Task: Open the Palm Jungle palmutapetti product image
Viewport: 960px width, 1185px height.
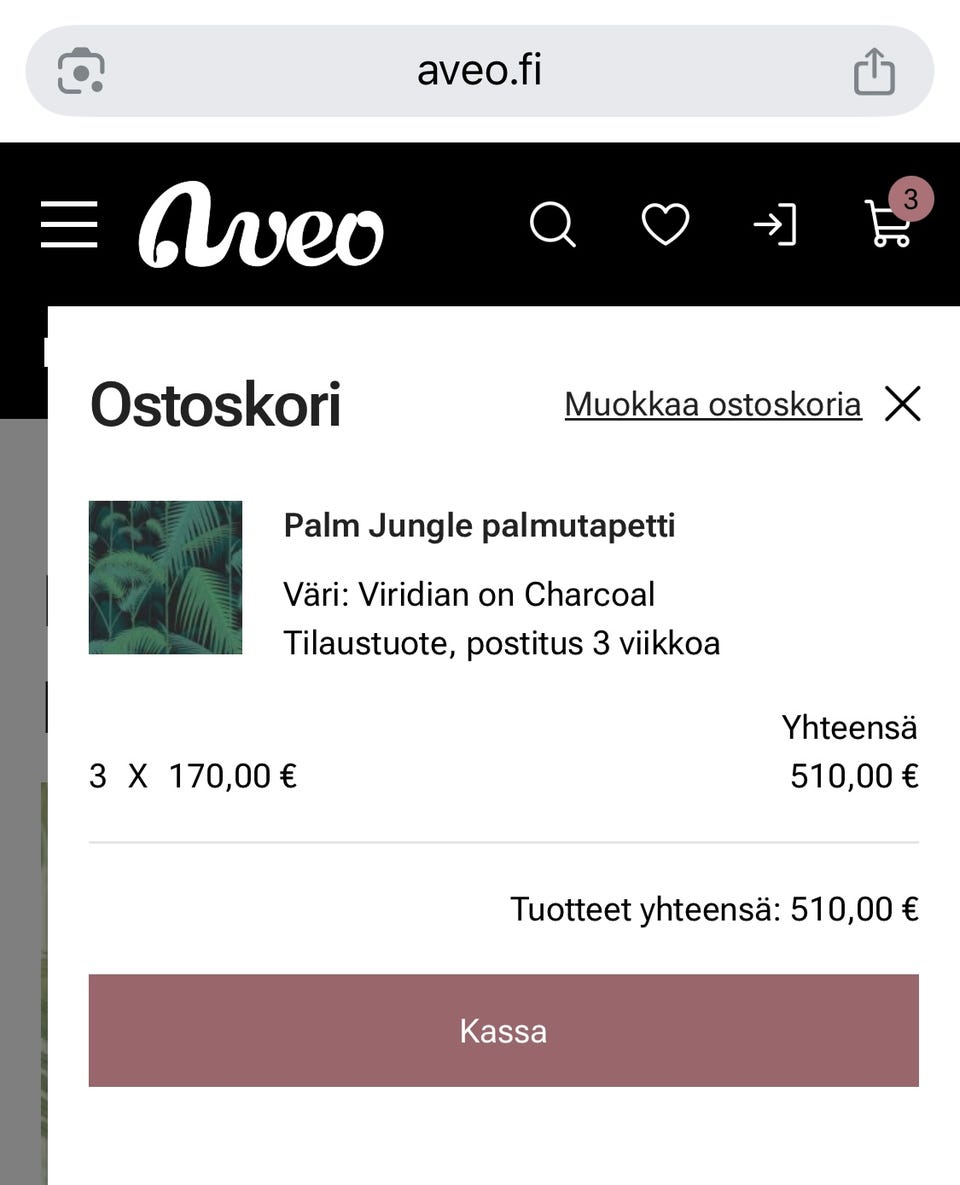Action: click(x=165, y=577)
